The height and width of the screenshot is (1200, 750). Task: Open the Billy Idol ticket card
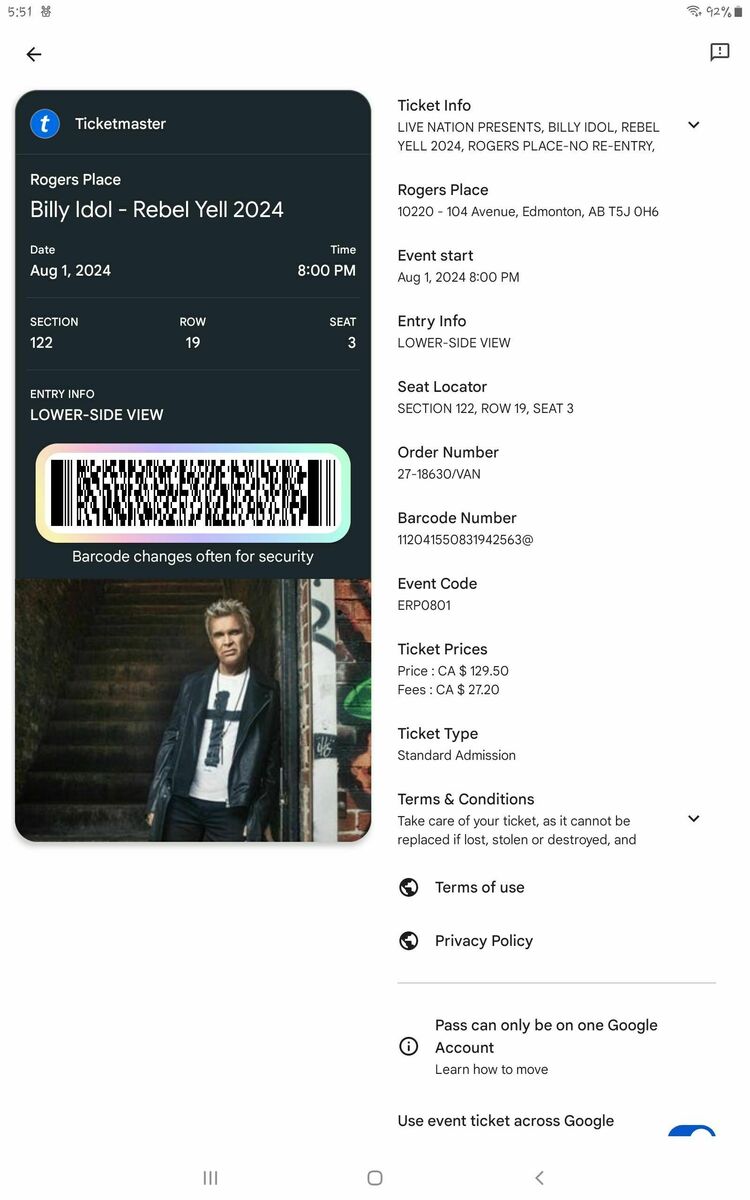pos(193,466)
